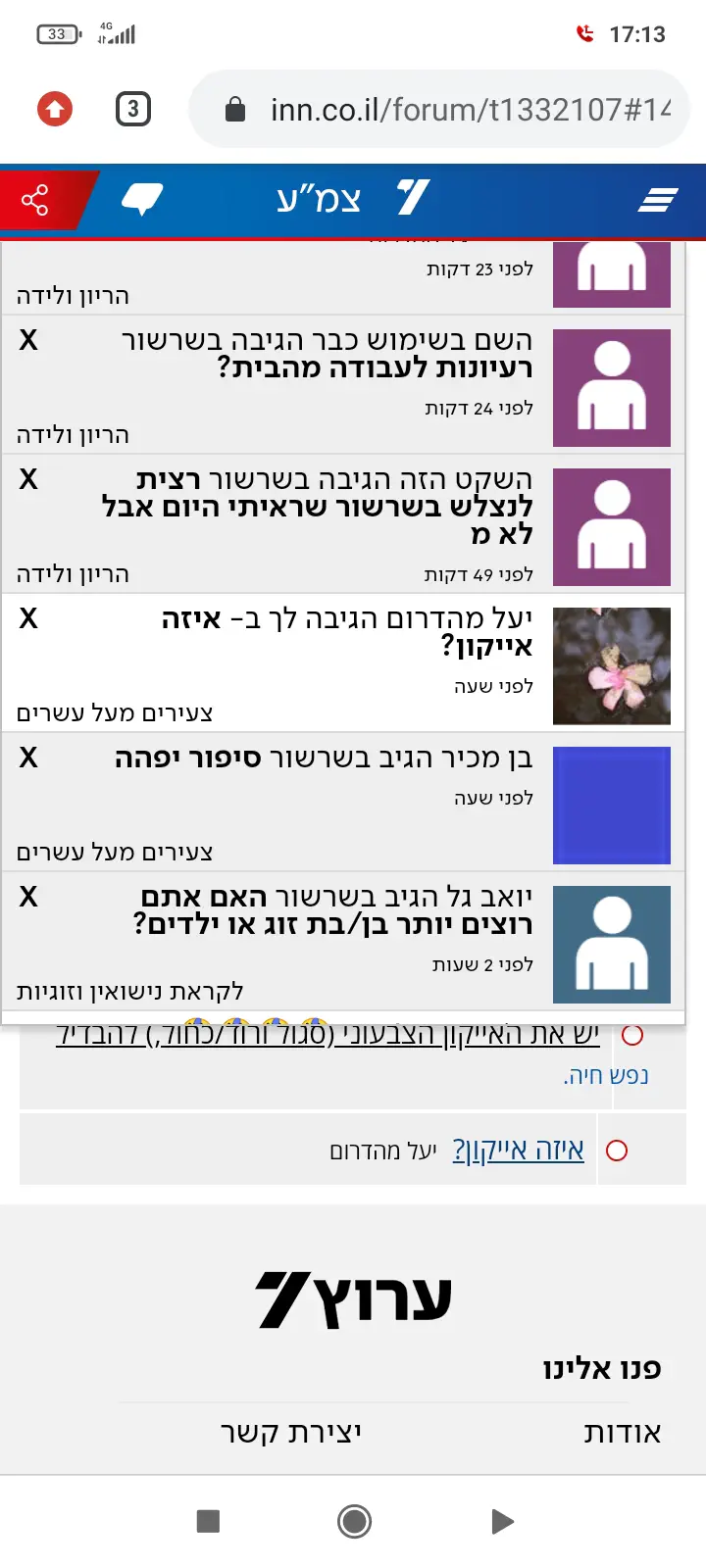Open the יצירת קשר footer link
Image resolution: width=706 pixels, height=1568 pixels.
click(x=291, y=1433)
